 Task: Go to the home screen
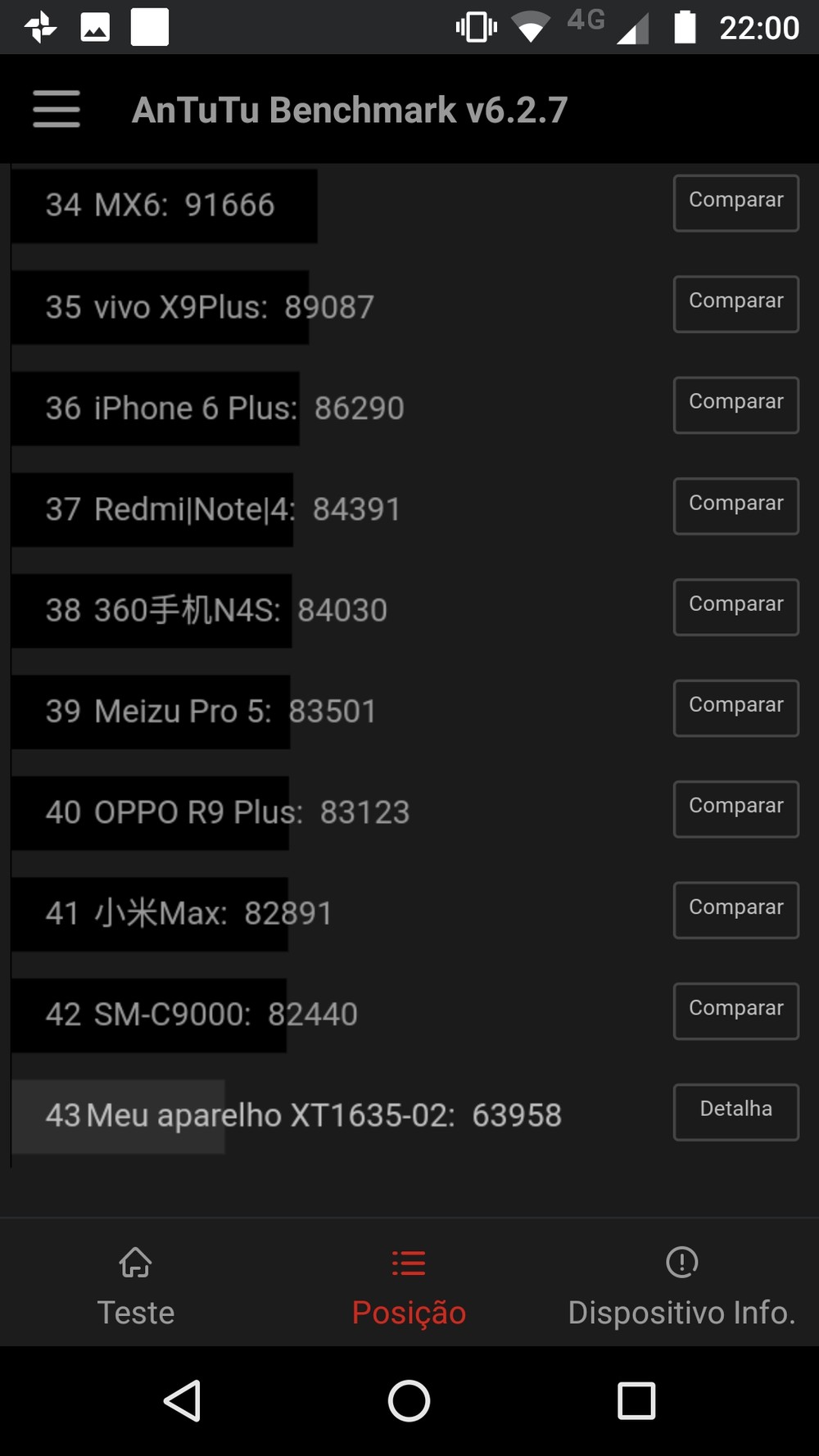point(409,1400)
